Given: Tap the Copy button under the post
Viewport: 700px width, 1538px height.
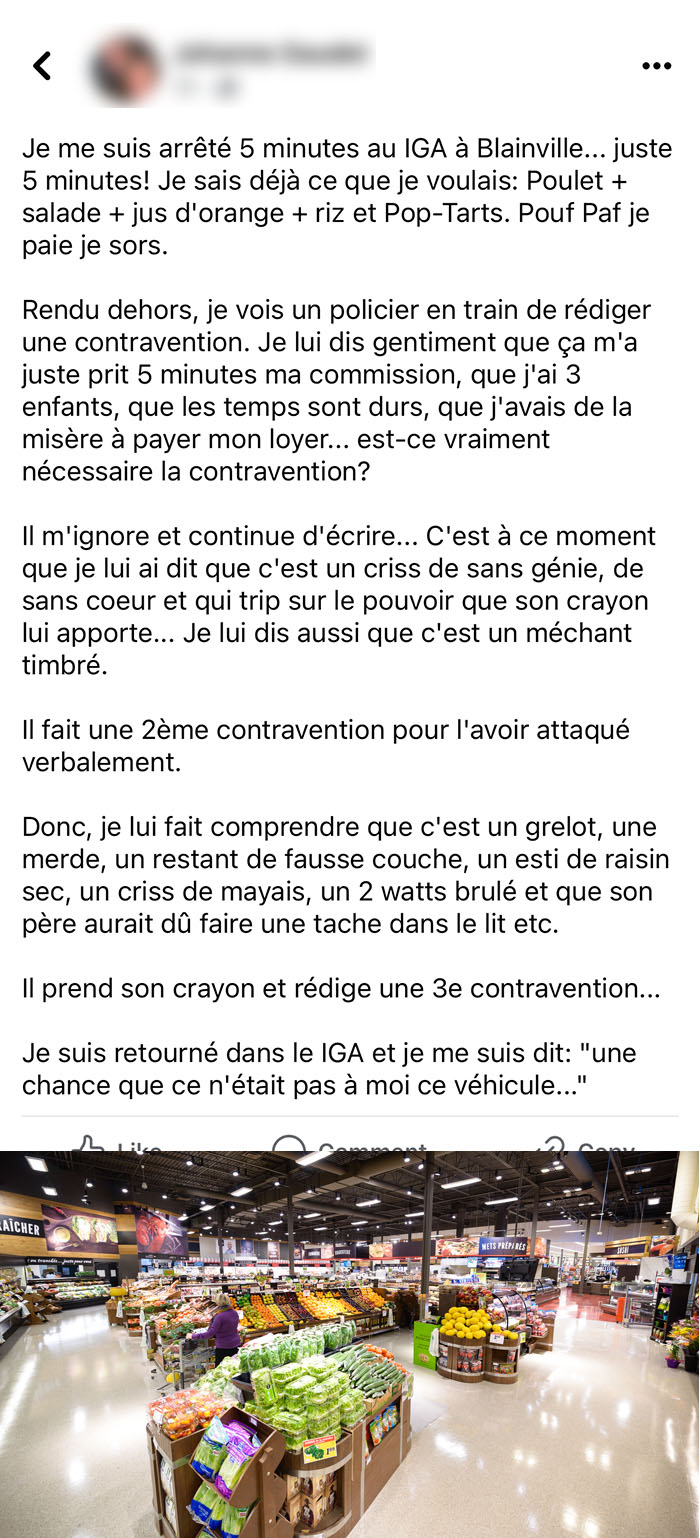Looking at the screenshot, I should 585,1143.
